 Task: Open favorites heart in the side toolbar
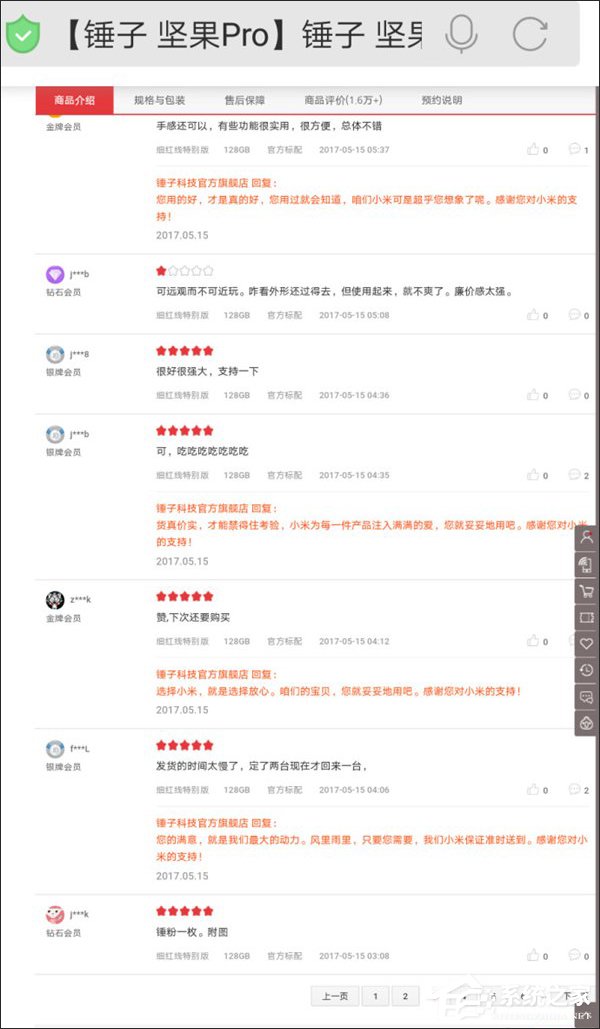tap(587, 644)
